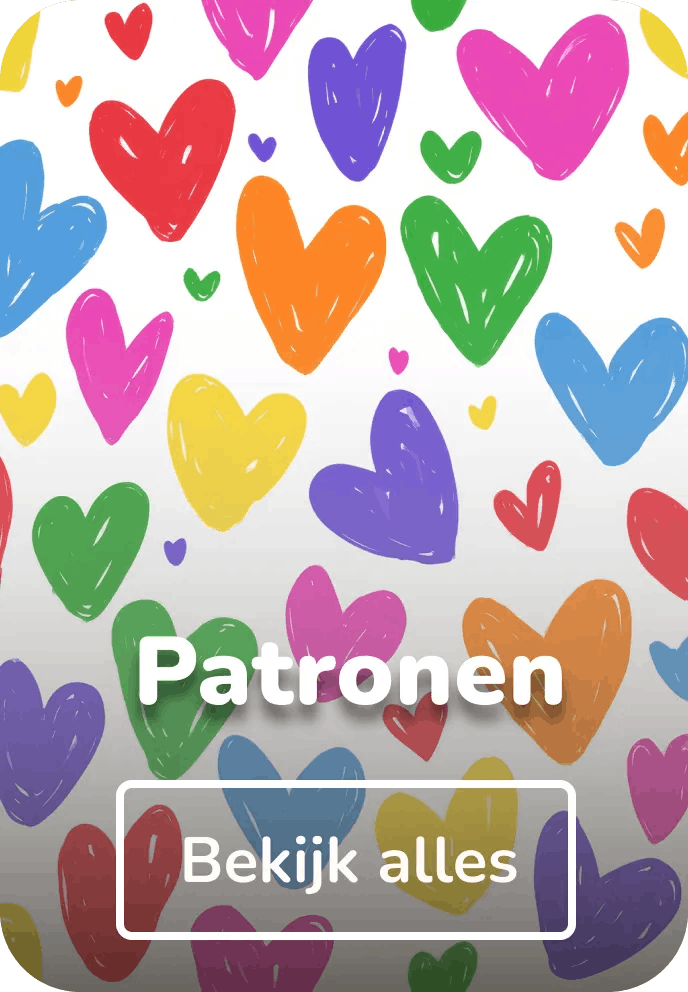Open the Patronen hearts card

[x=344, y=400]
